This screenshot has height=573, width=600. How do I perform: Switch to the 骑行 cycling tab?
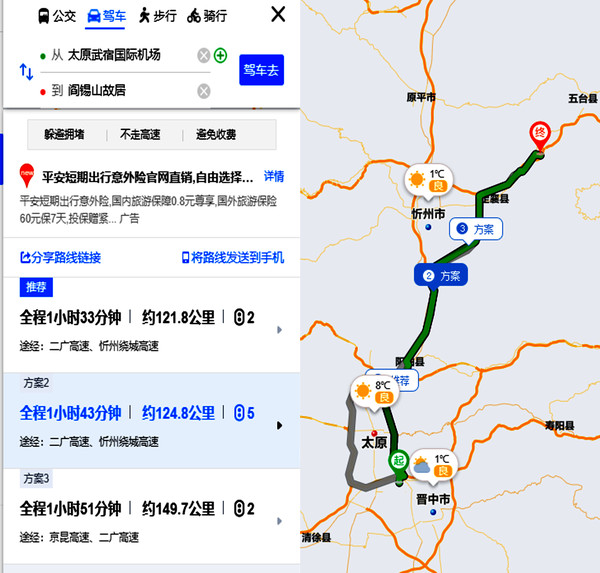click(206, 16)
